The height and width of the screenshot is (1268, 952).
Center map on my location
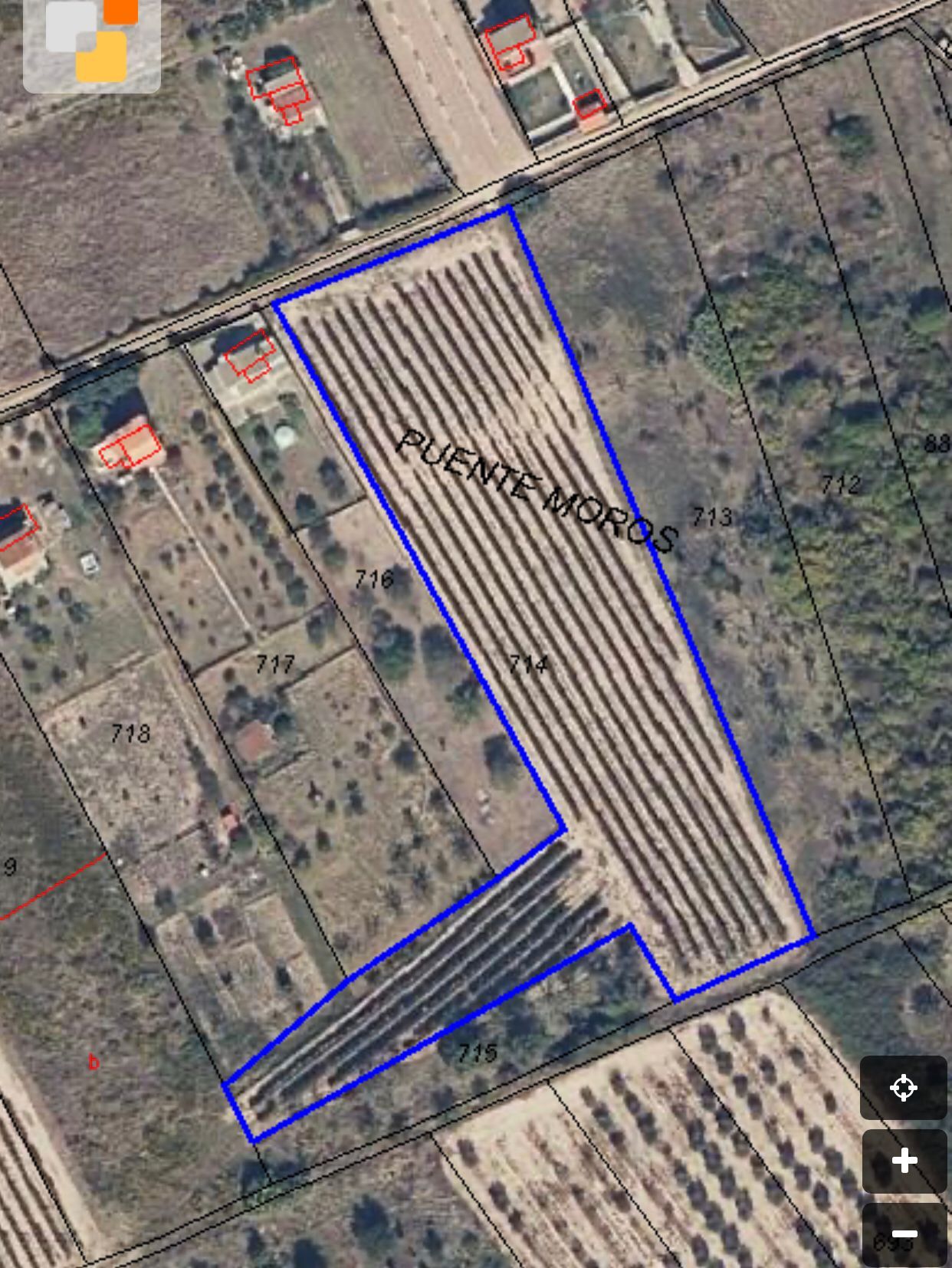tap(903, 1088)
